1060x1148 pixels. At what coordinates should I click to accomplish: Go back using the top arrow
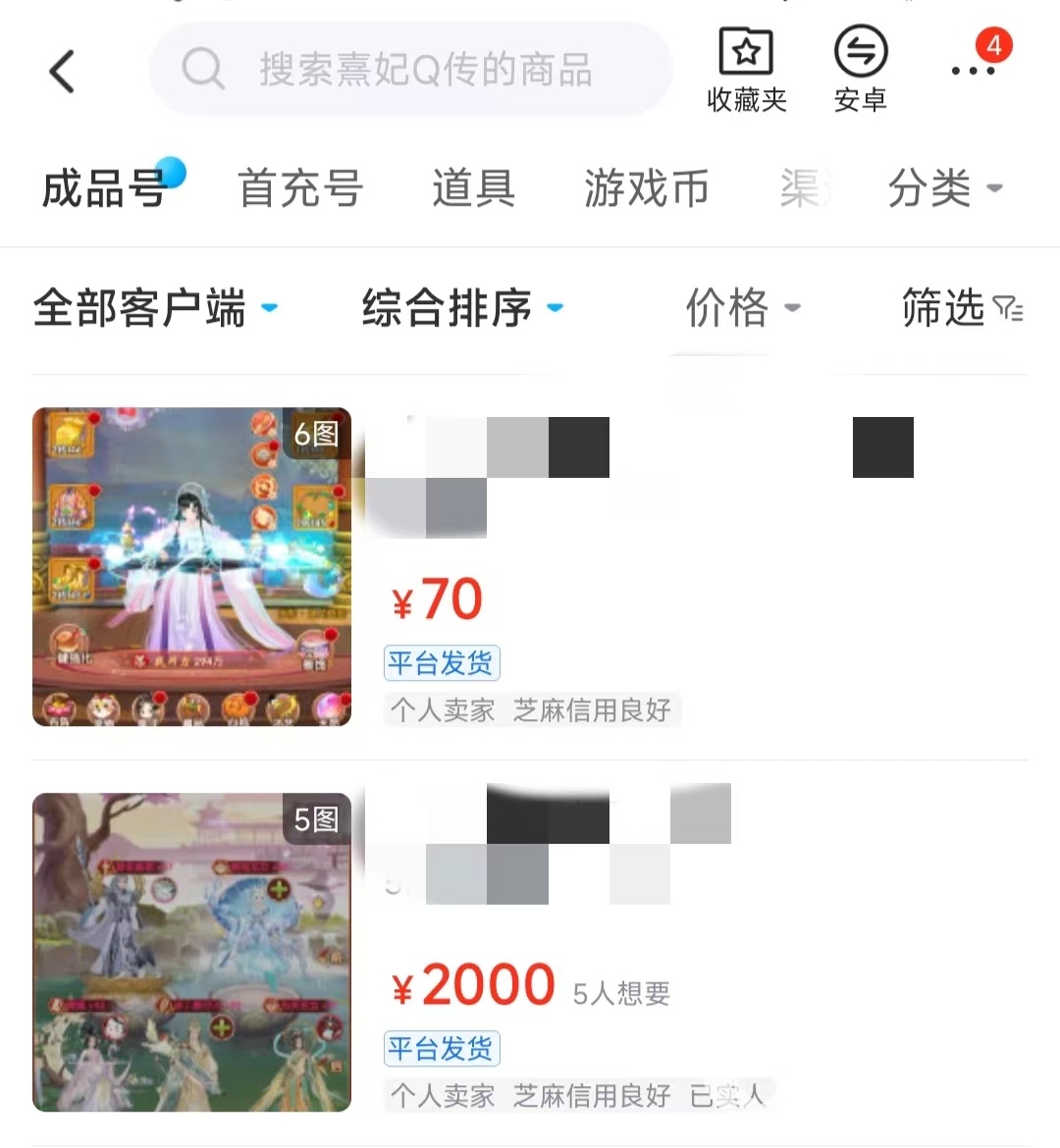click(62, 72)
